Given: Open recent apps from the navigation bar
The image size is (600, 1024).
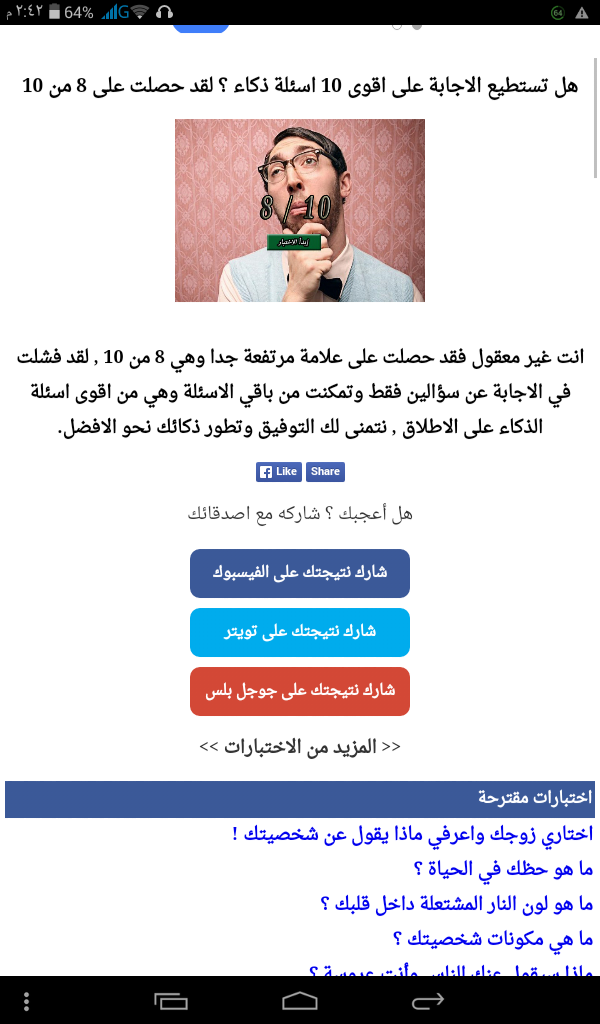Looking at the screenshot, I should pos(171,1000).
